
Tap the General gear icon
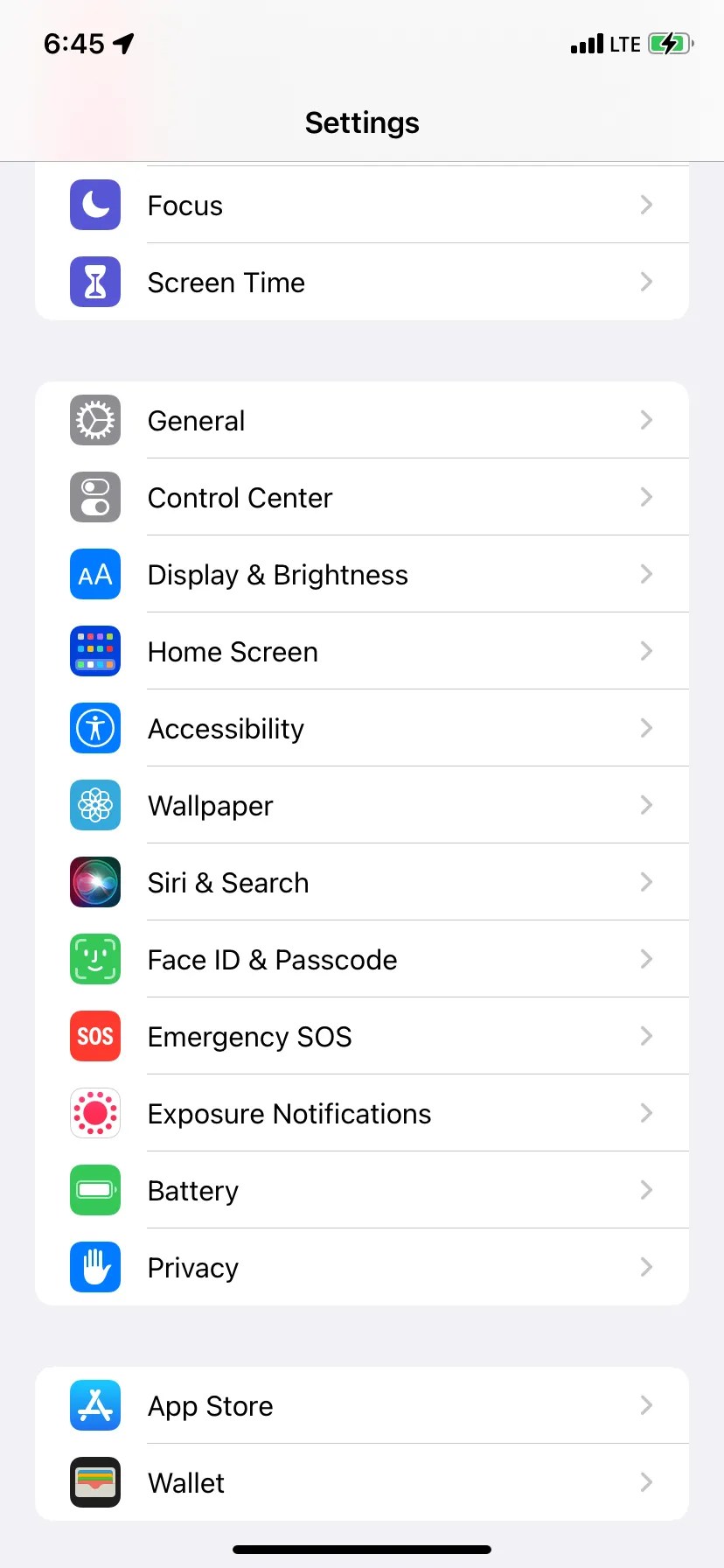pyautogui.click(x=94, y=420)
